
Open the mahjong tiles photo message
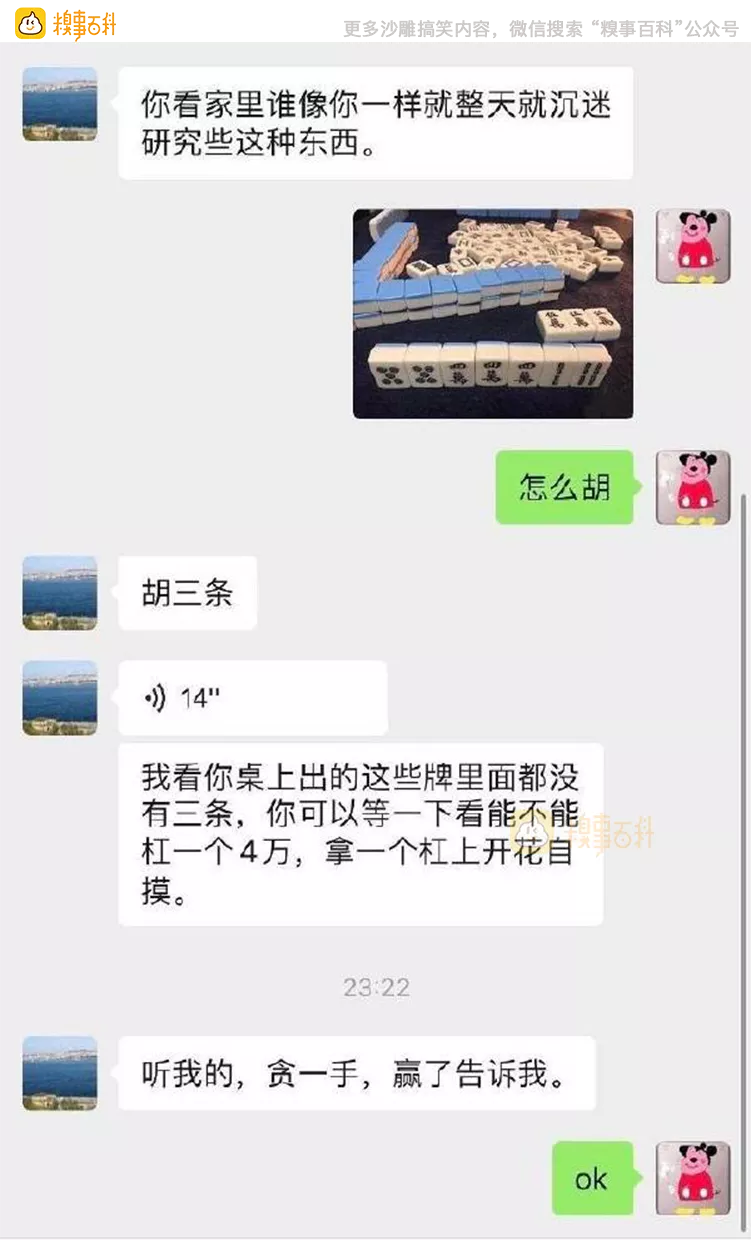(493, 313)
